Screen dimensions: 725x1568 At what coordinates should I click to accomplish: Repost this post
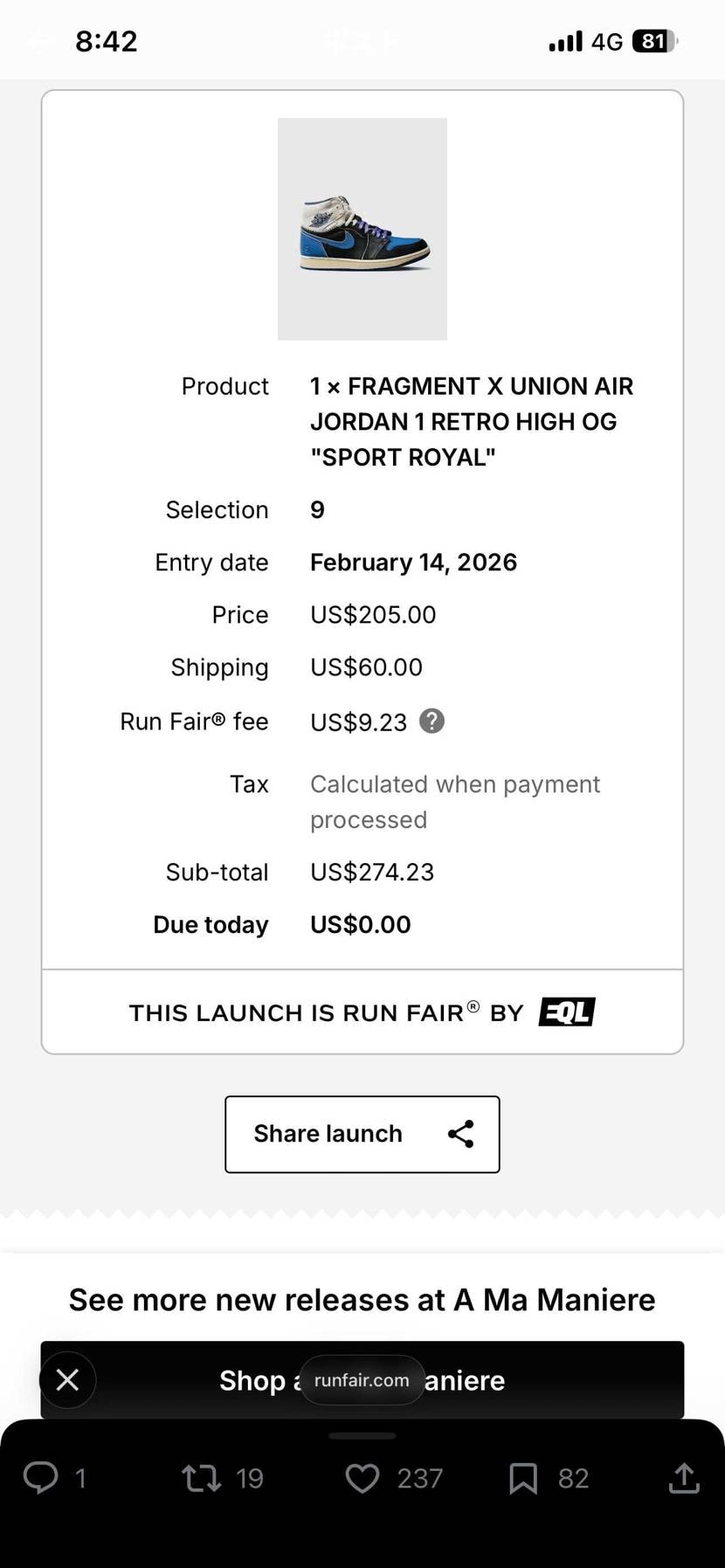[x=201, y=1478]
